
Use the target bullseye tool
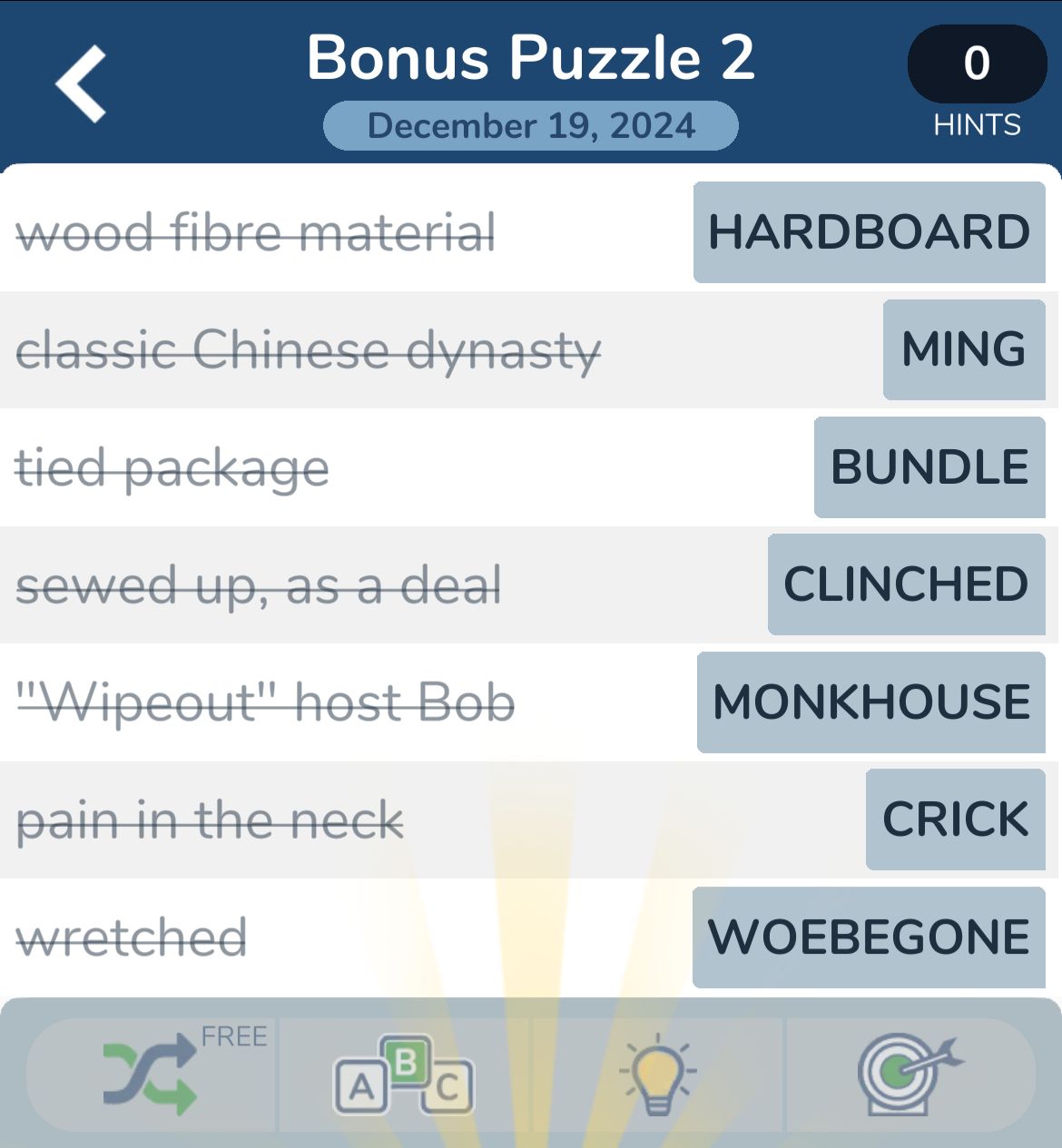(x=909, y=1075)
